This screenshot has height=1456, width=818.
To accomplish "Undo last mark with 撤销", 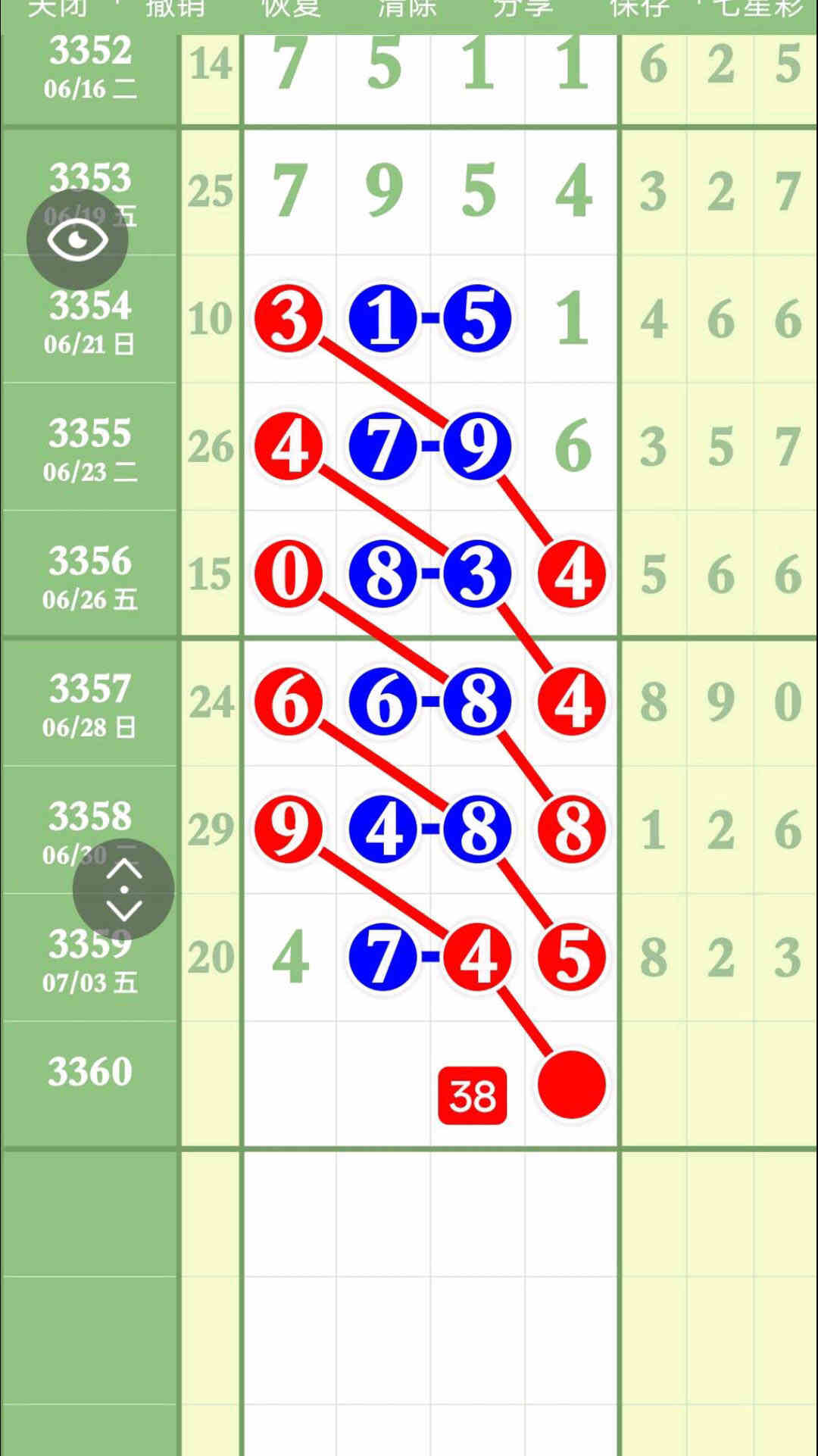I will pos(175,9).
